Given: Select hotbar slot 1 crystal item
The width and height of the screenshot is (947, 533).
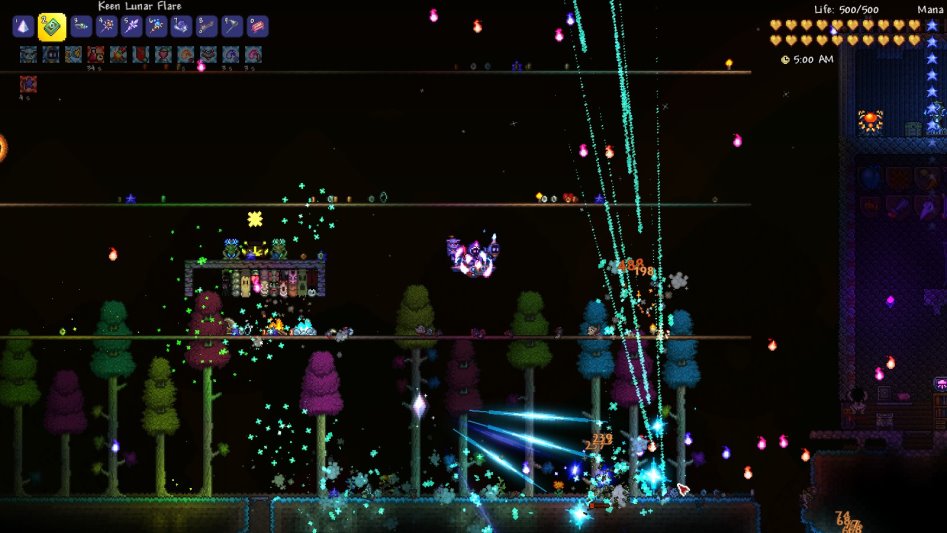Looking at the screenshot, I should (22, 26).
